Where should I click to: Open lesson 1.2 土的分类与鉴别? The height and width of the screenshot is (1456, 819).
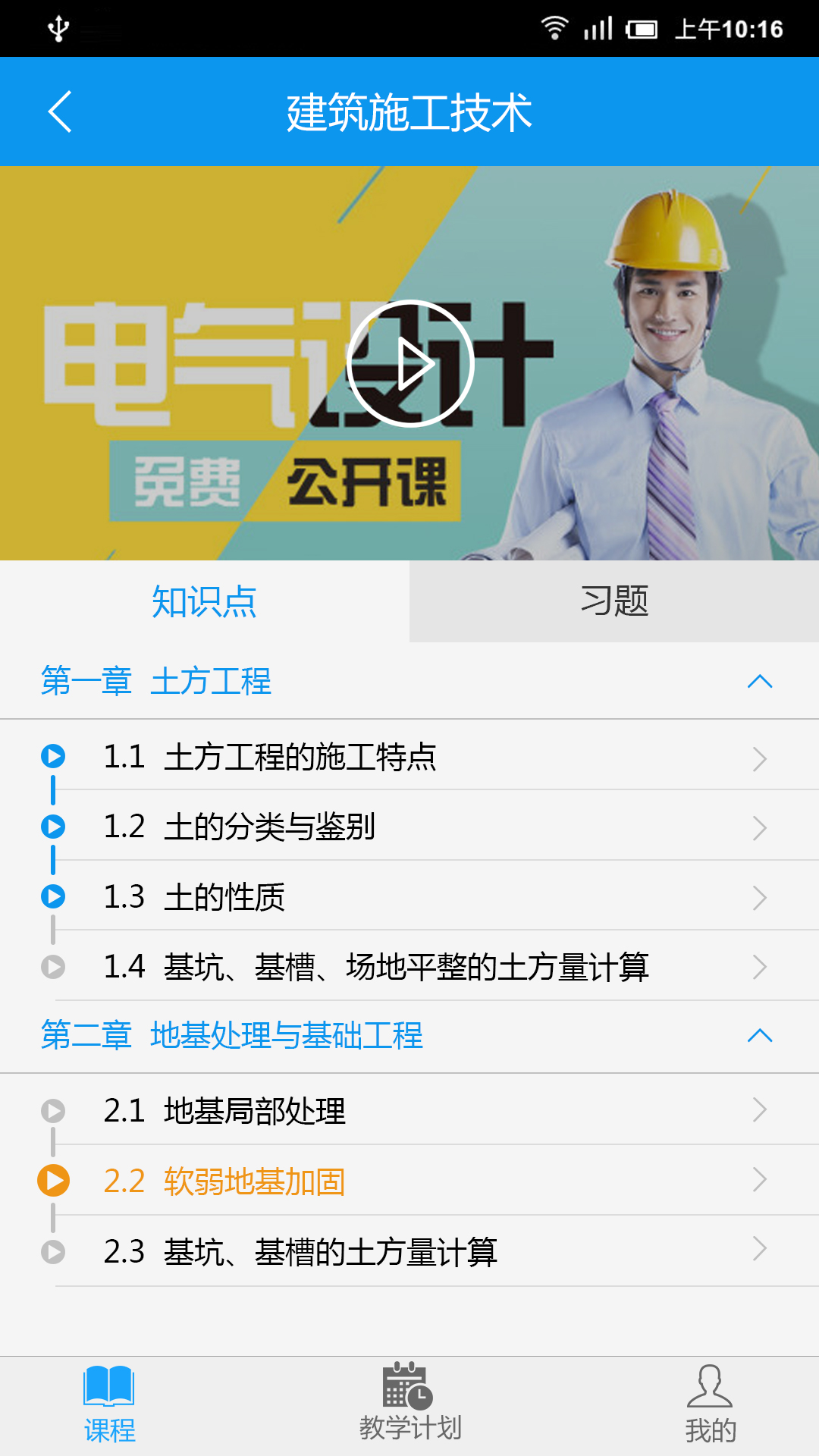[x=409, y=827]
